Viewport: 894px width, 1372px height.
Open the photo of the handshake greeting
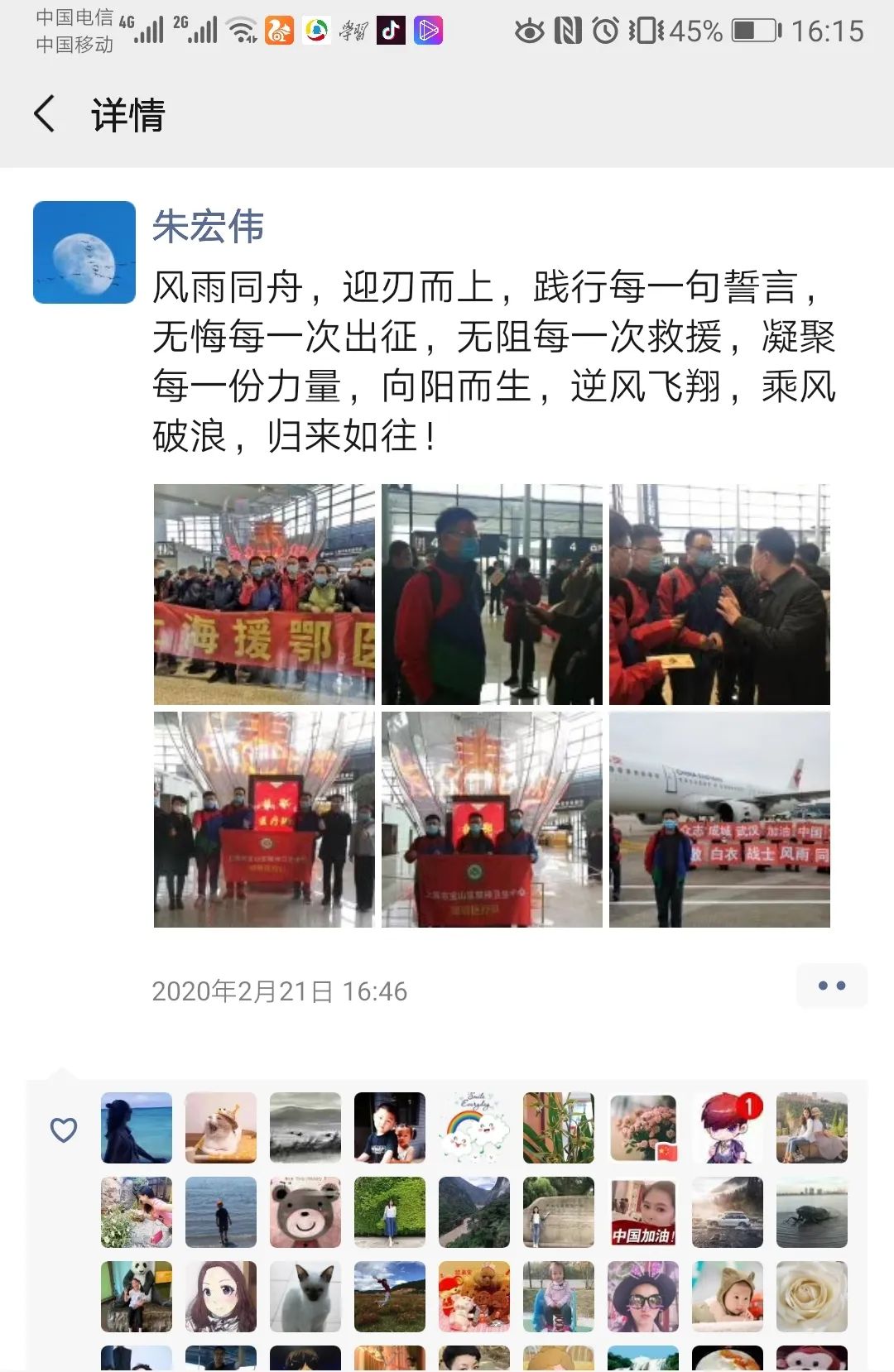(x=719, y=594)
